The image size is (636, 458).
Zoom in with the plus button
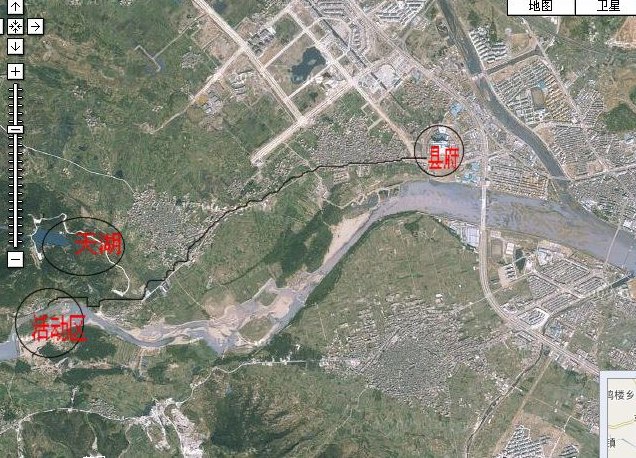tap(15, 72)
